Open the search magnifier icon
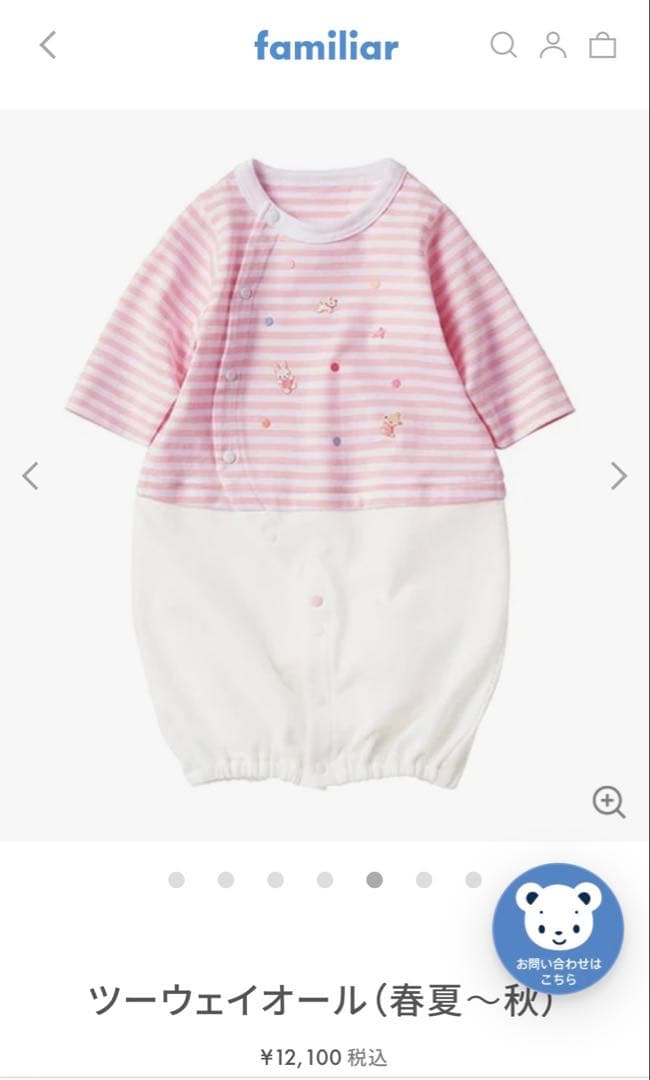 tap(503, 45)
